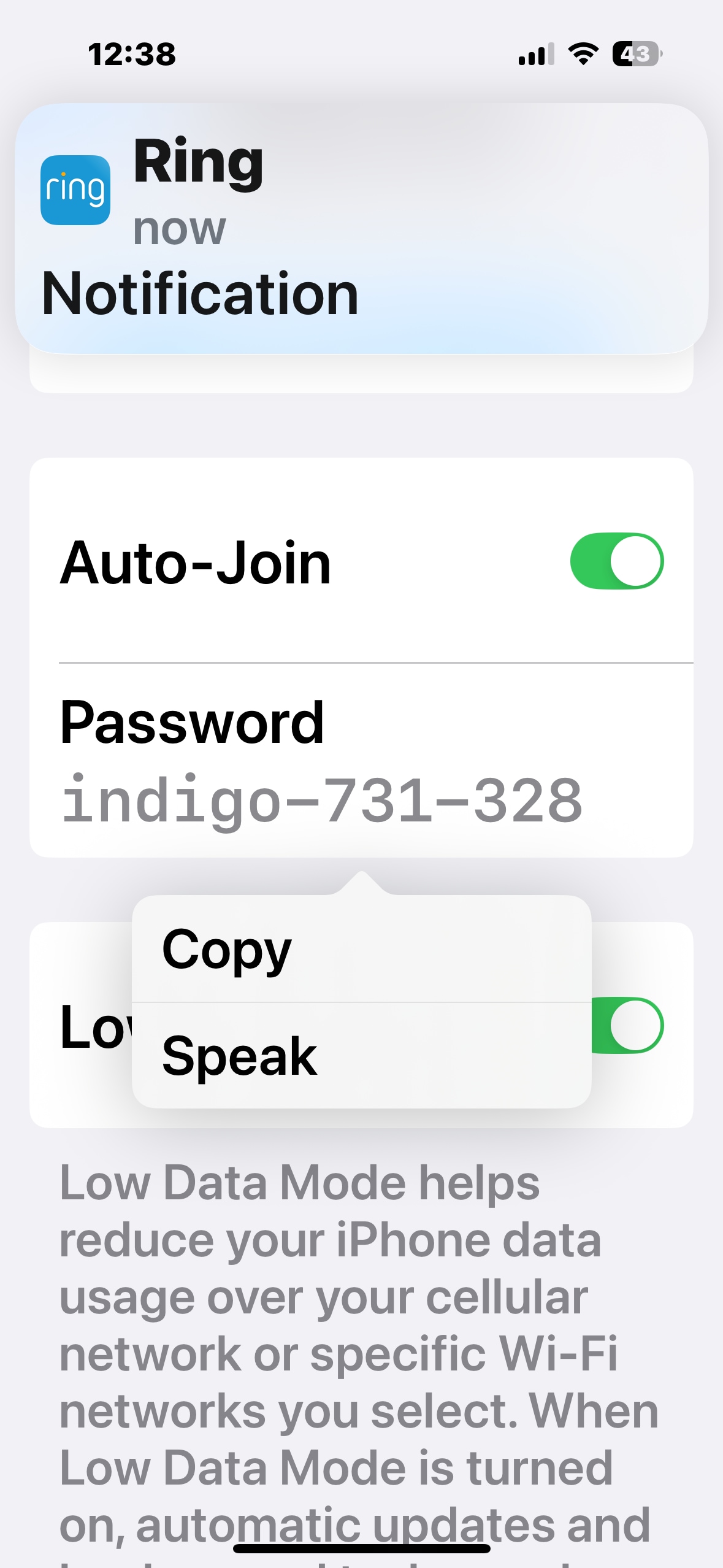Toggle the Low Data Mode switch
The height and width of the screenshot is (1568, 723).
click(x=627, y=1025)
